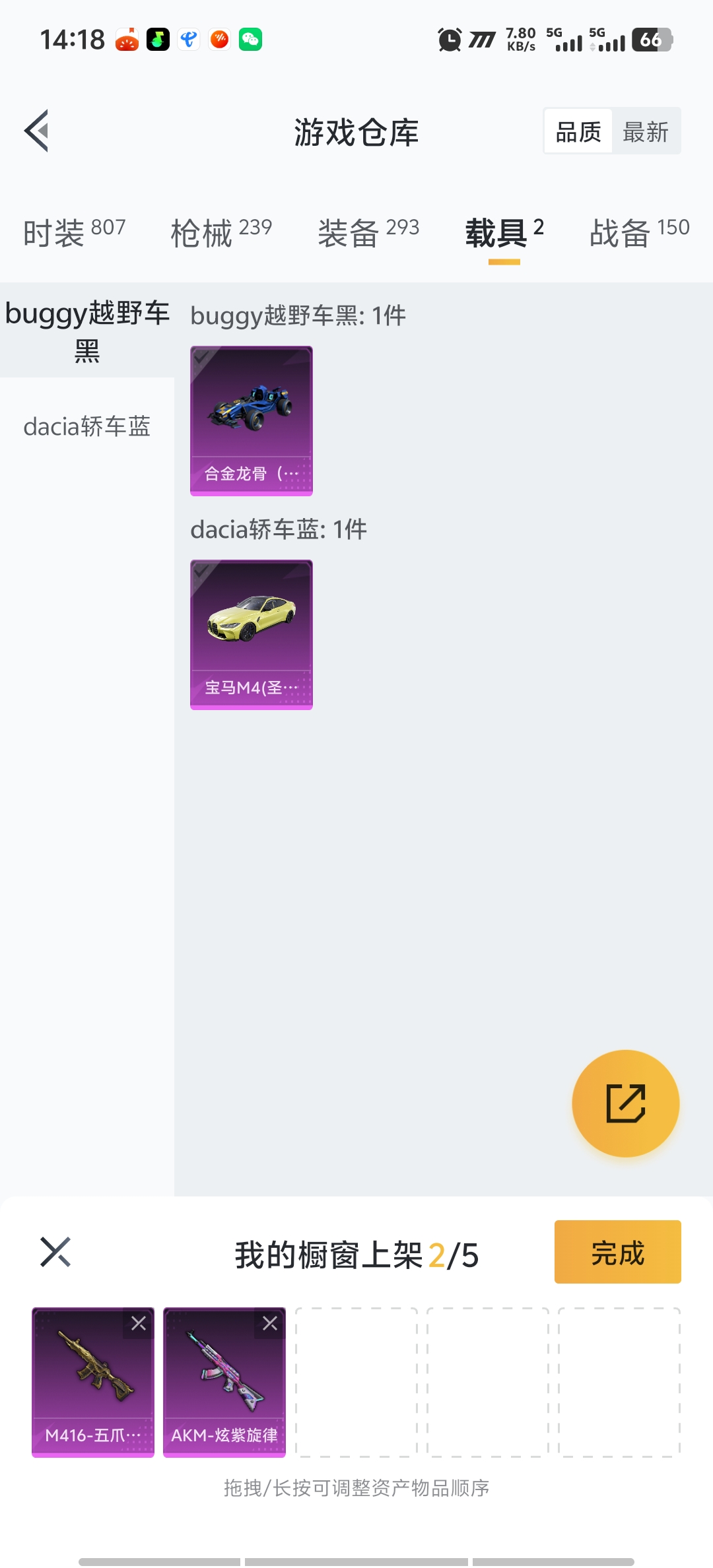Tap 完成 to finish showcase
Viewport: 713px width, 1568px height.
(x=617, y=1252)
